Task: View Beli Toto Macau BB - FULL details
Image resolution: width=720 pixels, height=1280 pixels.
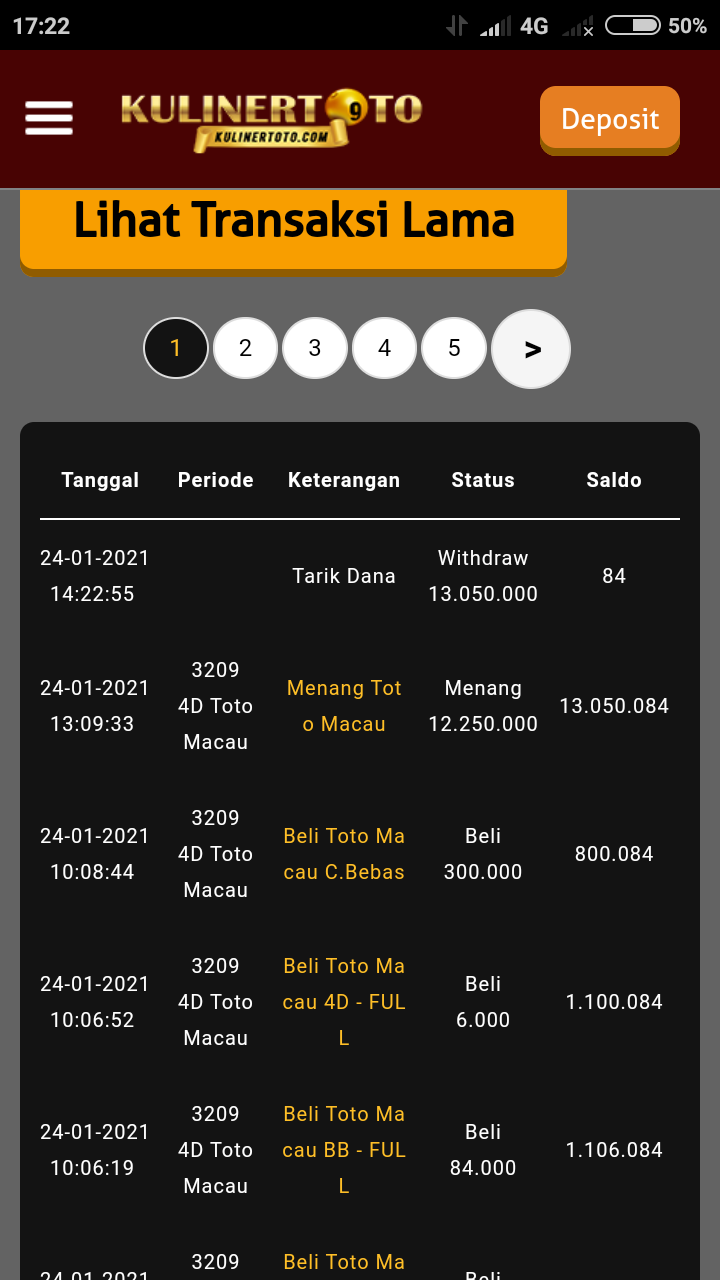Action: (344, 1150)
